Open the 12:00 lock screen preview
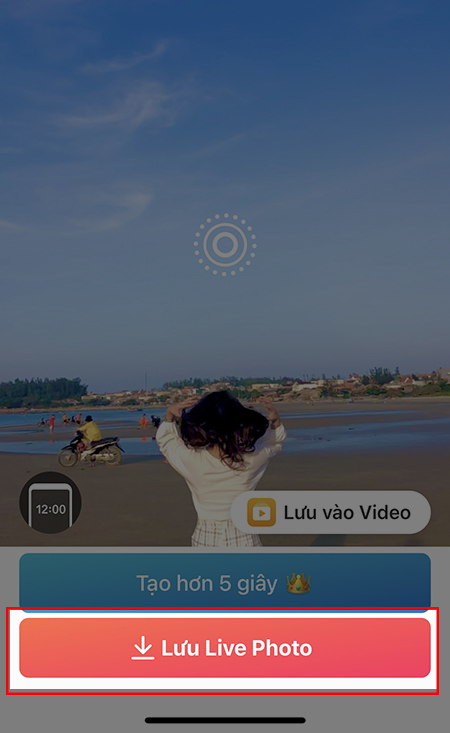Viewport: 450px width, 733px height. pos(50,503)
